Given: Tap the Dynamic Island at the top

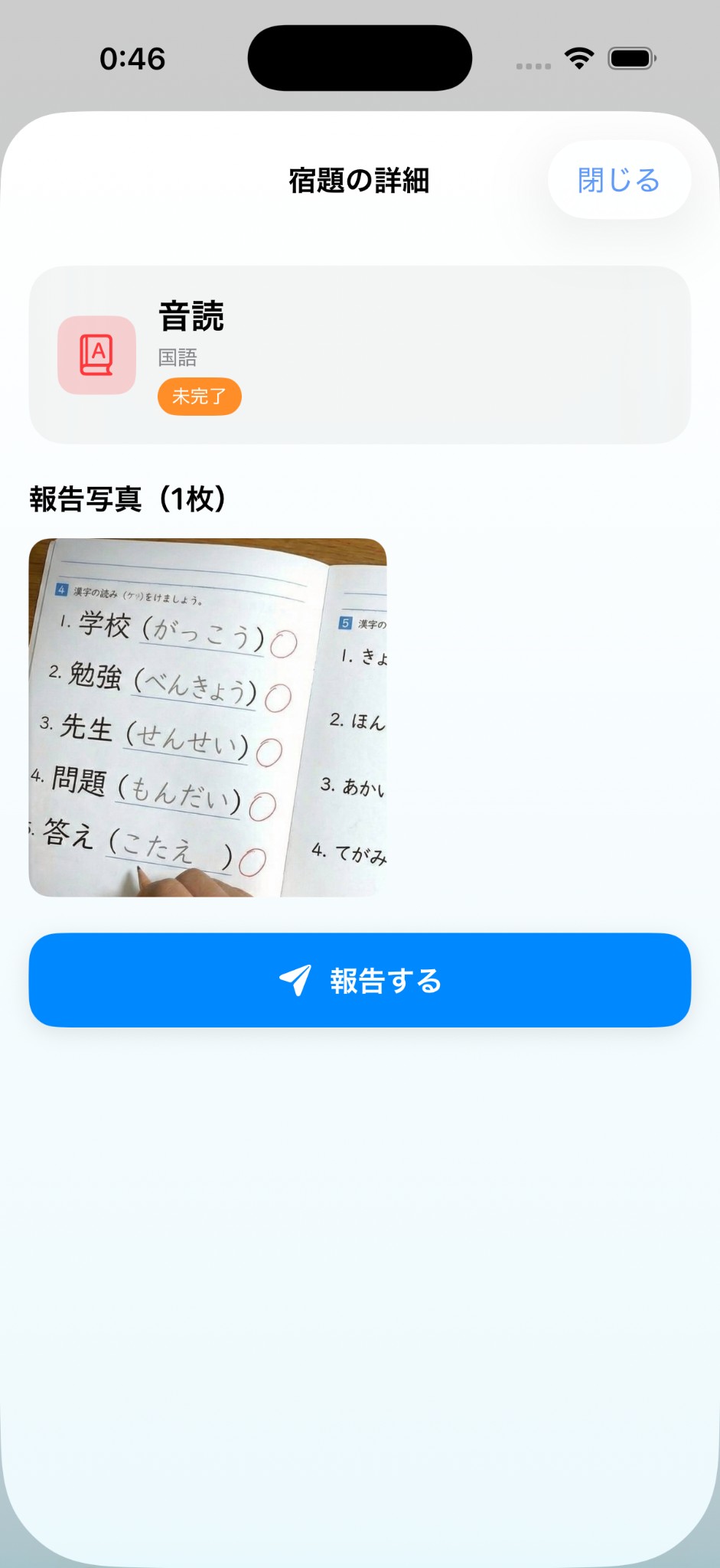Looking at the screenshot, I should pos(359,57).
